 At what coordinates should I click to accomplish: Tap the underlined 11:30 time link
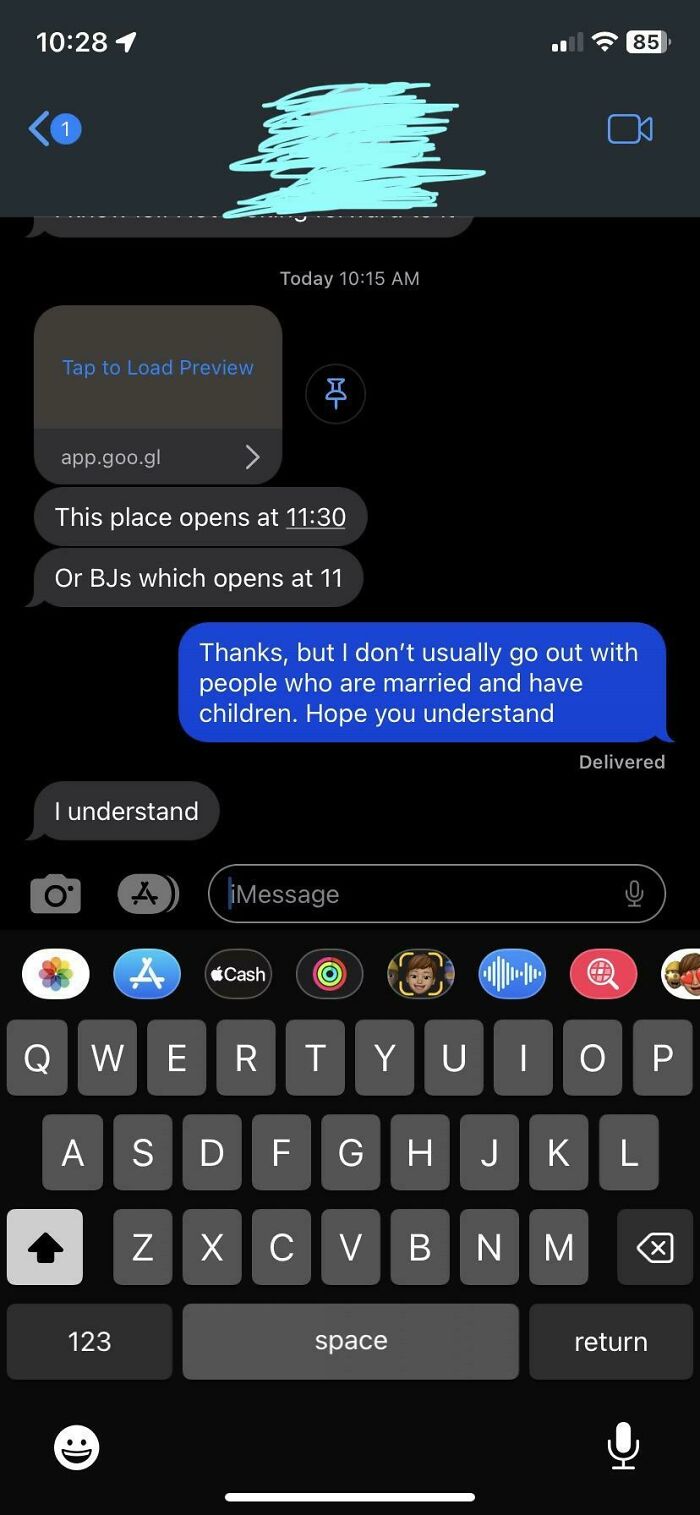[x=316, y=517]
